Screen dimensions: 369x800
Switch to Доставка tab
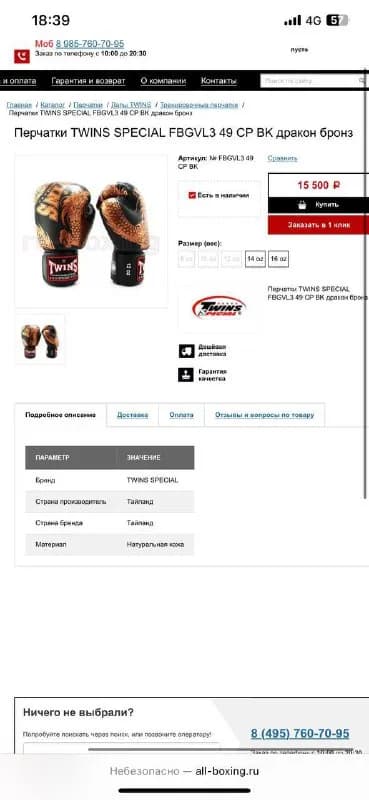click(x=133, y=415)
